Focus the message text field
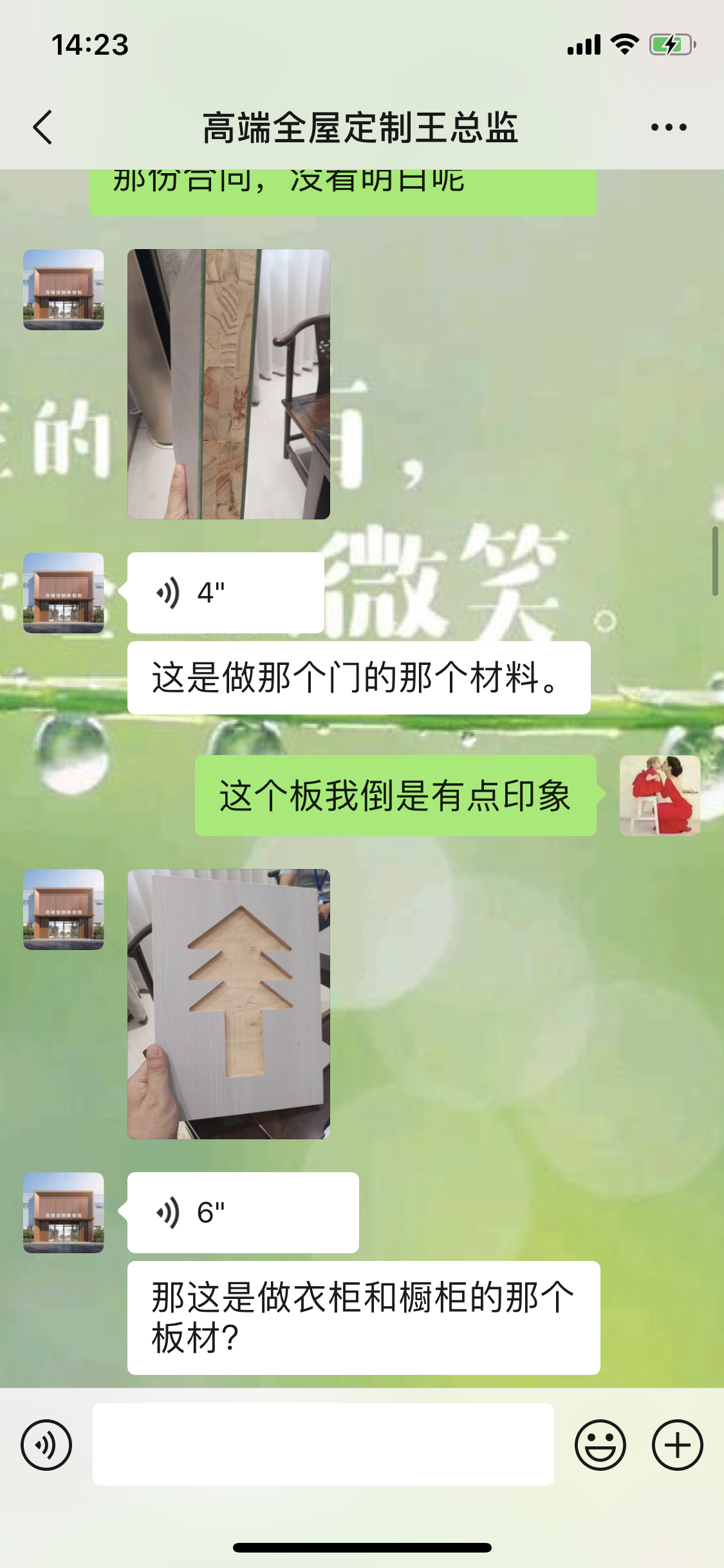Screen dimensions: 724x1568 (x=323, y=1445)
